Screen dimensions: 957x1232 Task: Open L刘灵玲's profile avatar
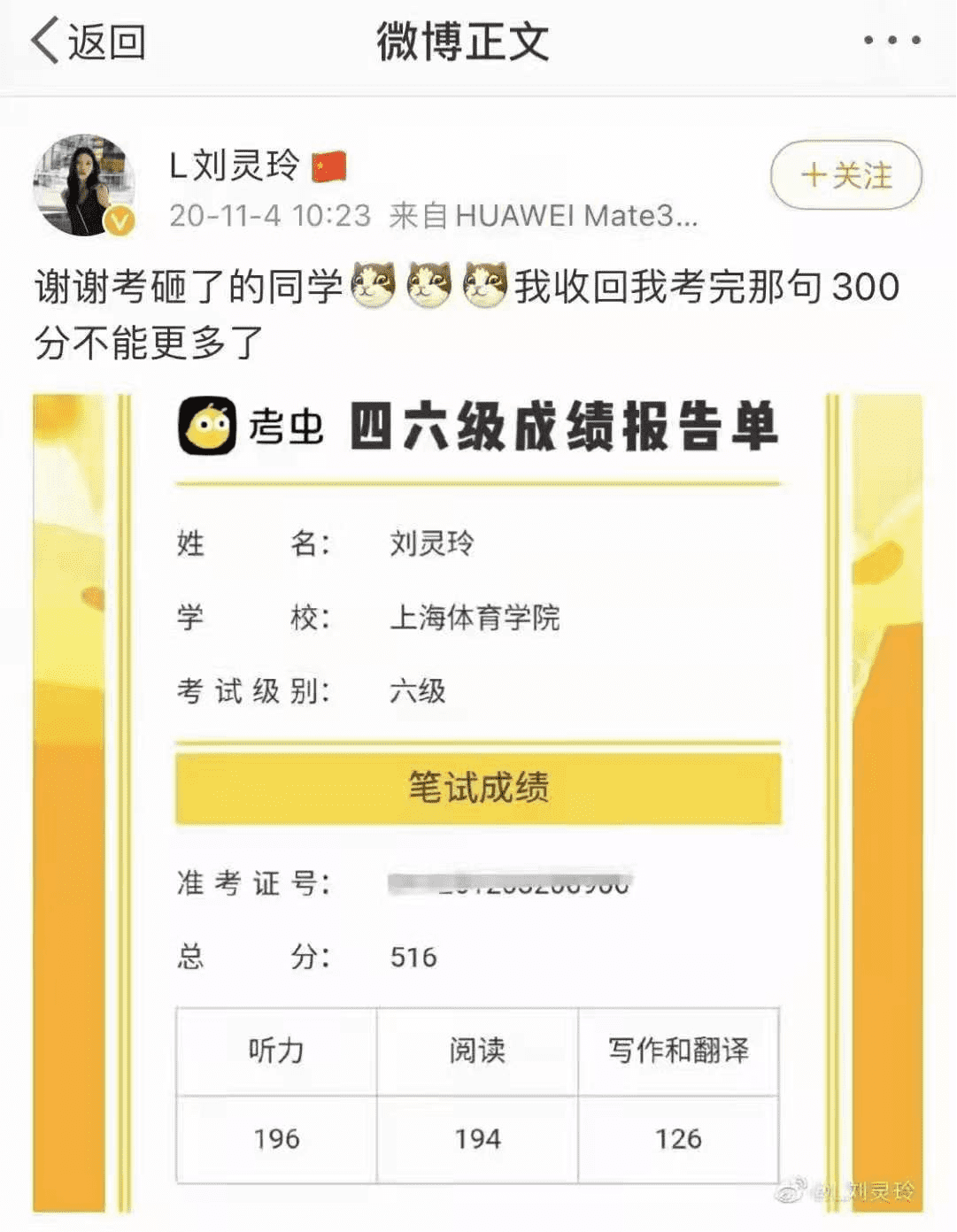(84, 185)
